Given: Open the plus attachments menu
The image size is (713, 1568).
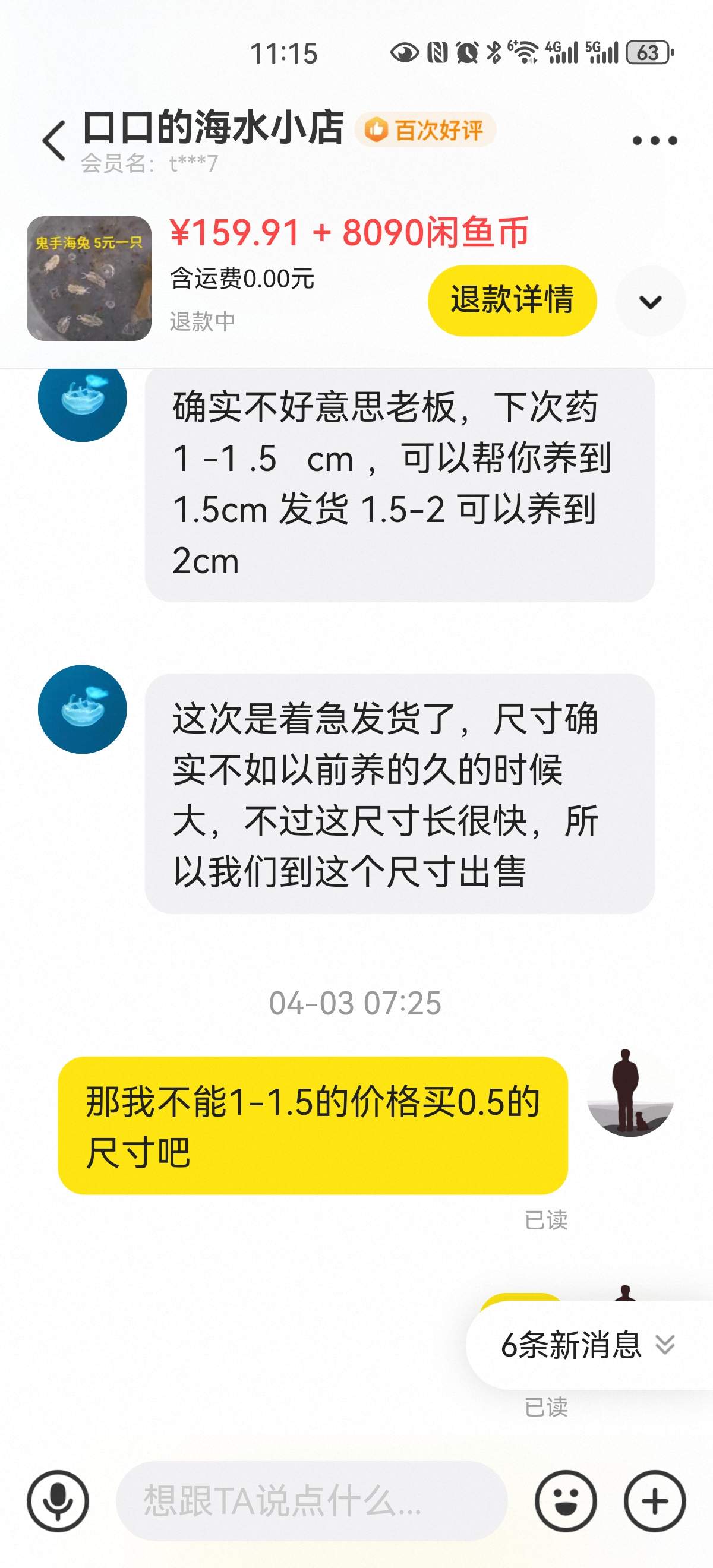Looking at the screenshot, I should [x=655, y=1500].
